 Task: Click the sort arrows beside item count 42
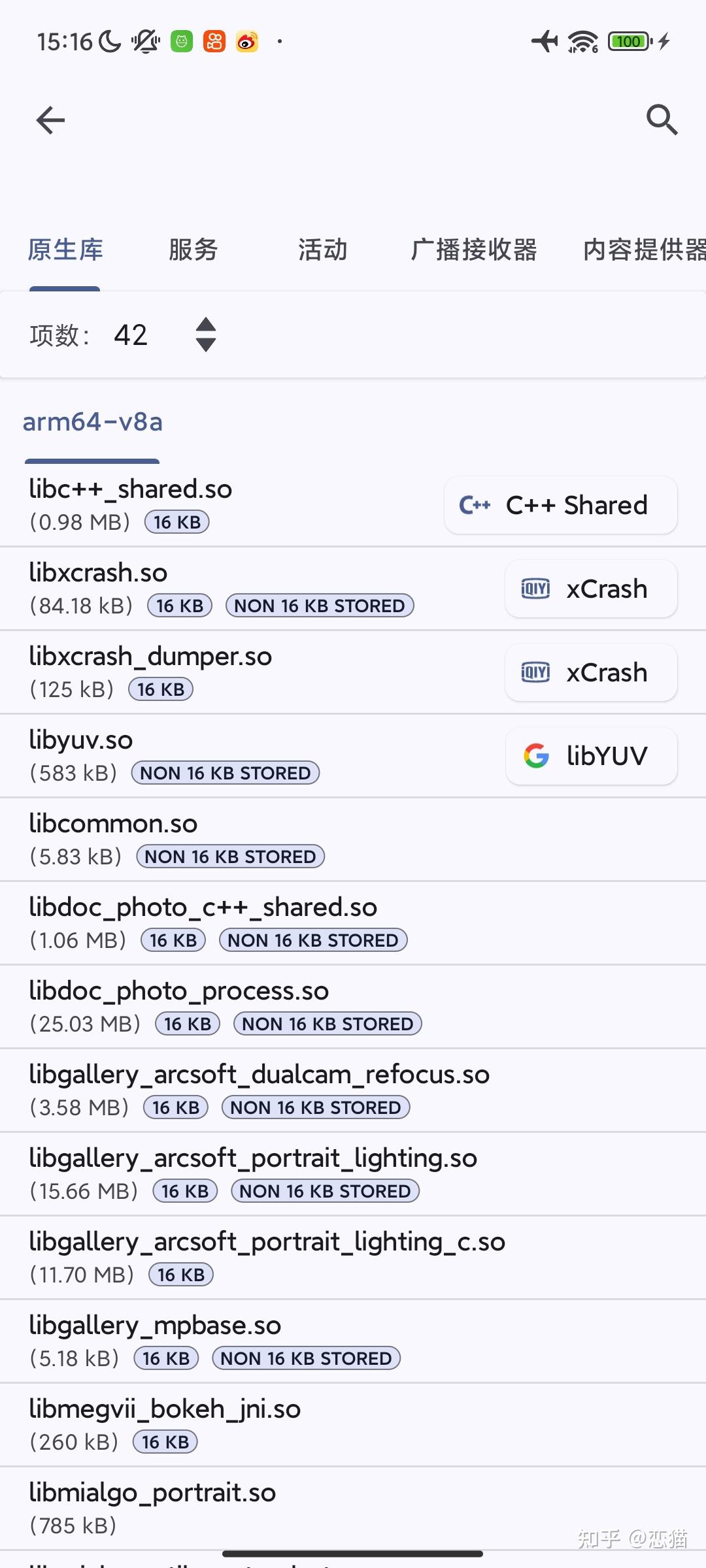pos(205,335)
